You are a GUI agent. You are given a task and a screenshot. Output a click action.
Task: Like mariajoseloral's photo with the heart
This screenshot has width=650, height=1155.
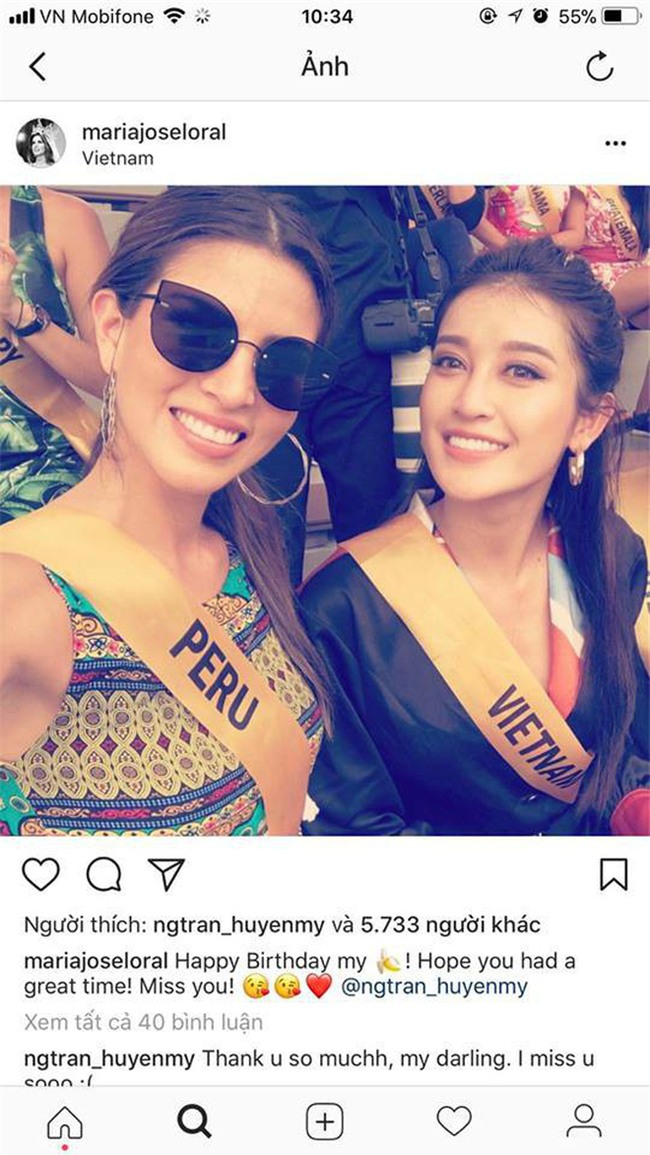[41, 874]
